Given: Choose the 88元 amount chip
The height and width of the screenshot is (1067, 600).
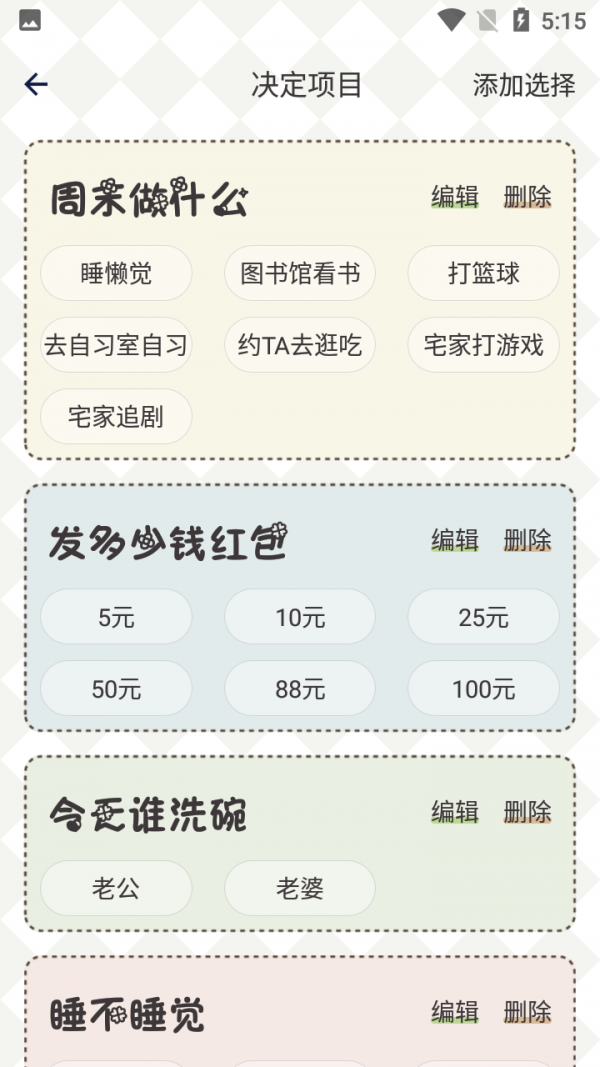Looking at the screenshot, I should click(300, 689).
